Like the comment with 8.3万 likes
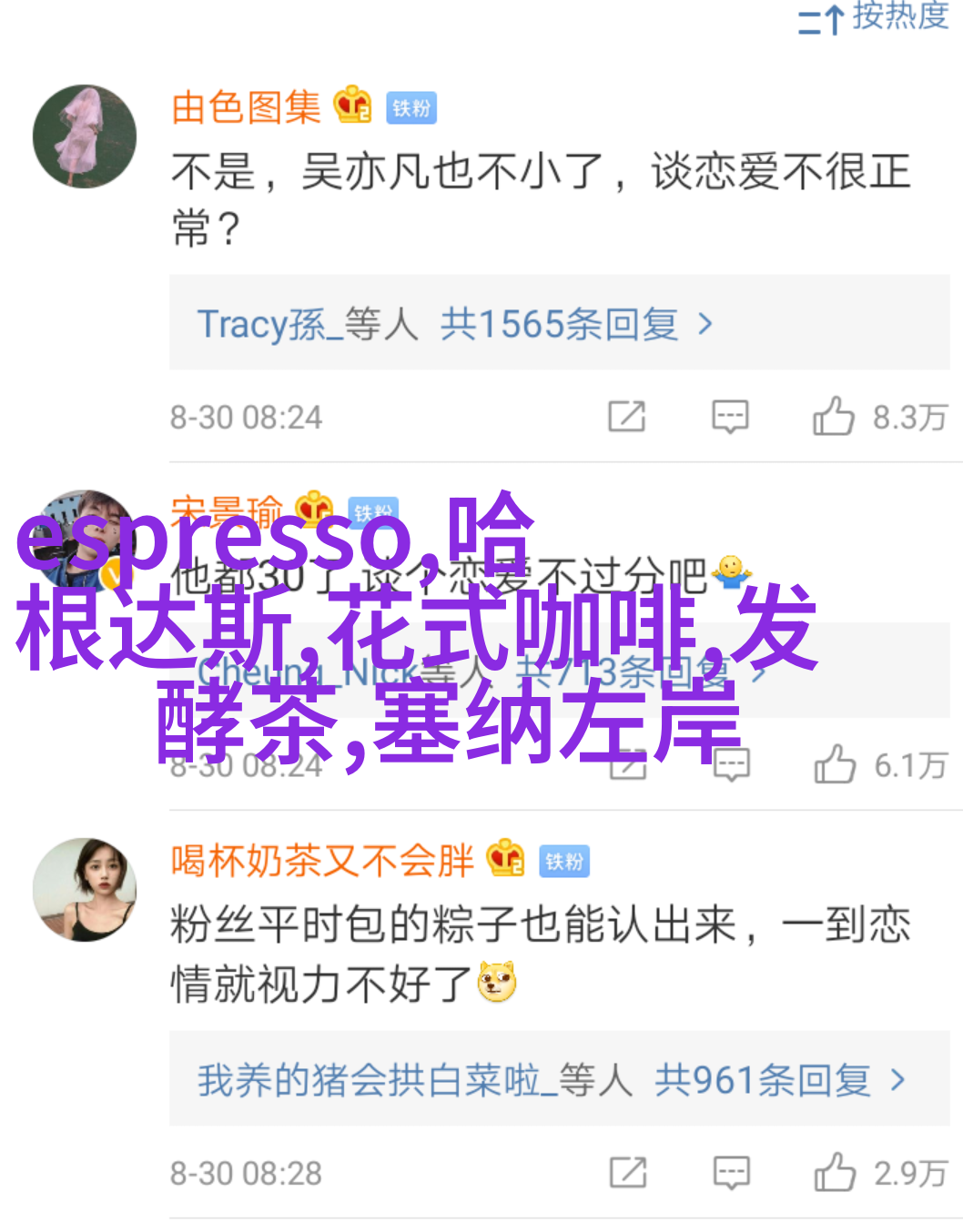 click(x=834, y=417)
